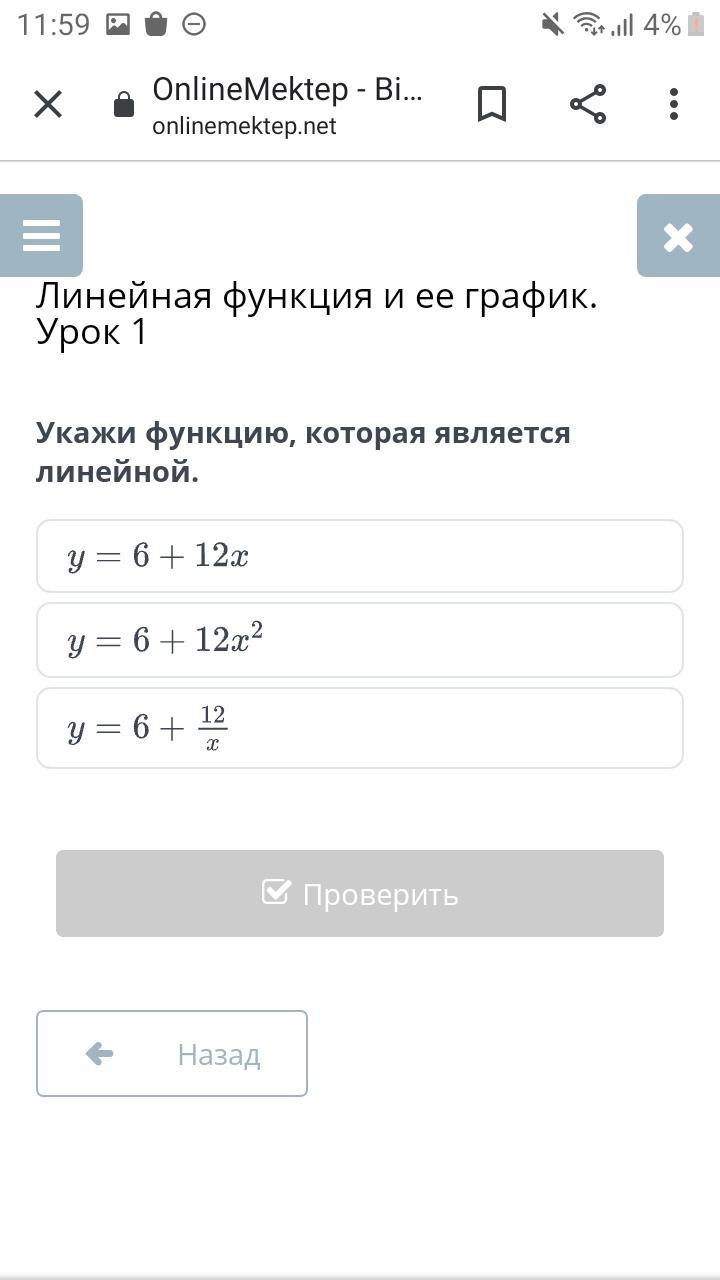Open the hamburger lesson menu

[41, 236]
